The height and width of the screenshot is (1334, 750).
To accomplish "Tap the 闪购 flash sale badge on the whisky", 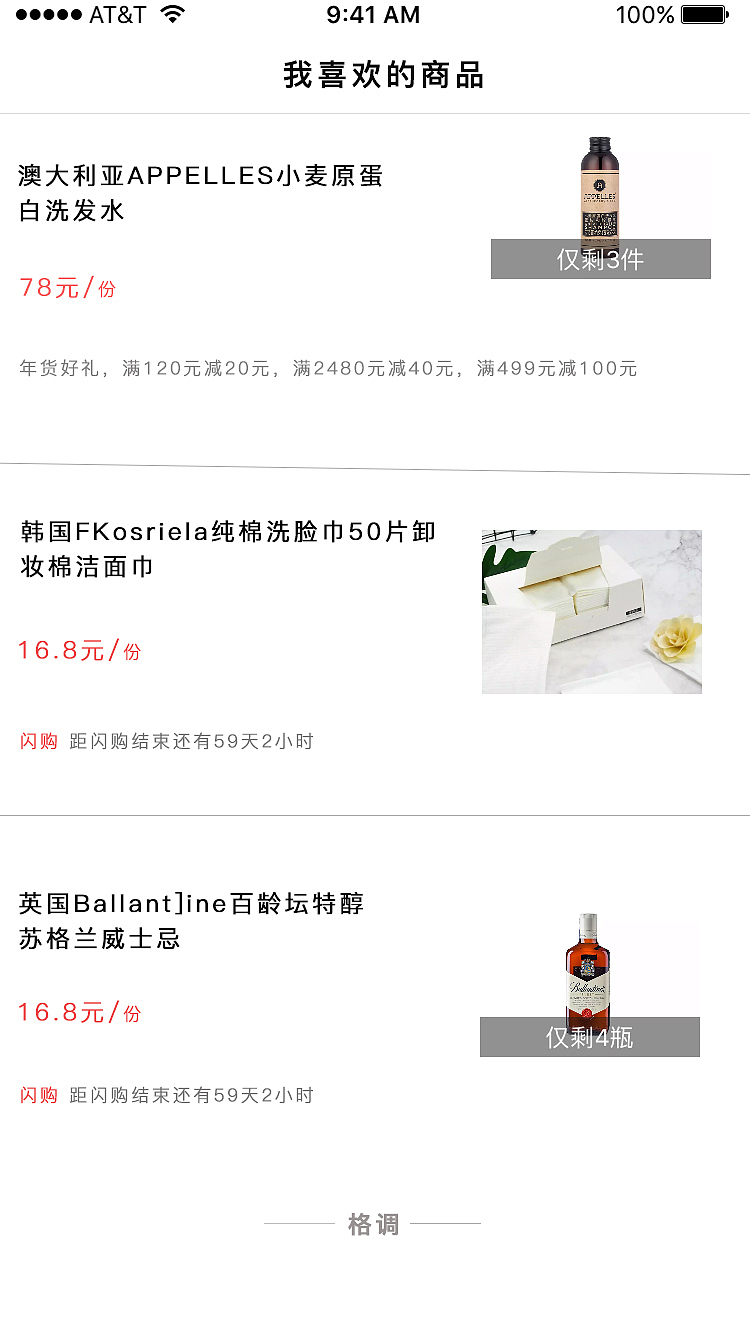I will click(38, 1095).
